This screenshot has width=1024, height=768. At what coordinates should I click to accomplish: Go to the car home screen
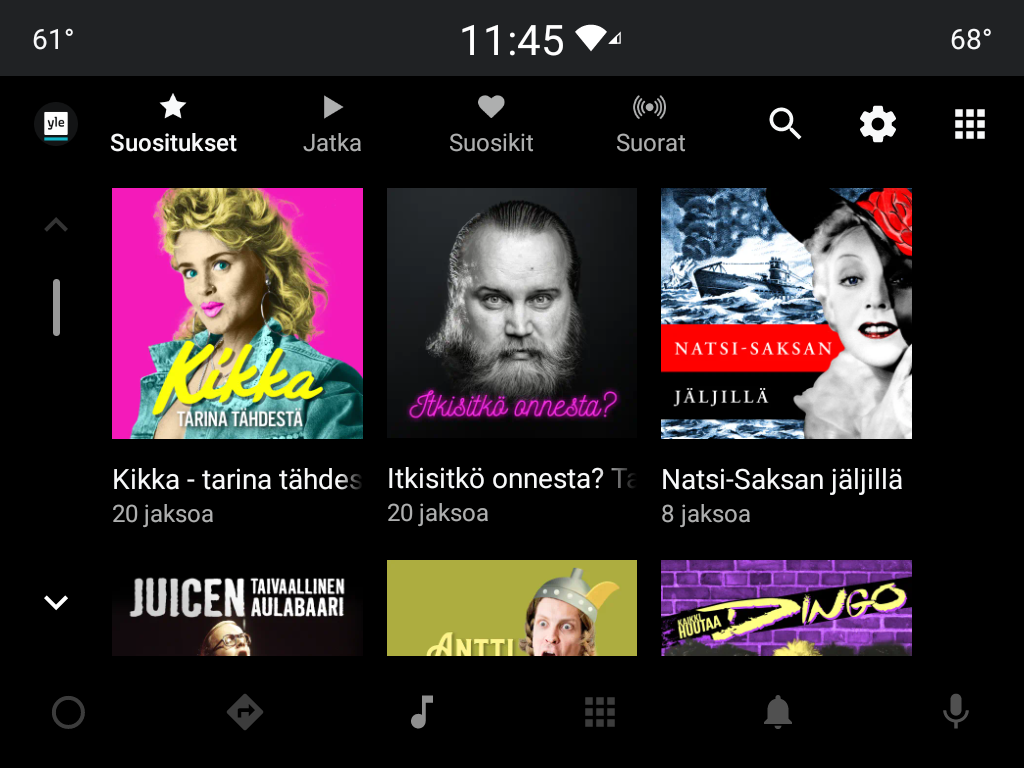(x=68, y=712)
